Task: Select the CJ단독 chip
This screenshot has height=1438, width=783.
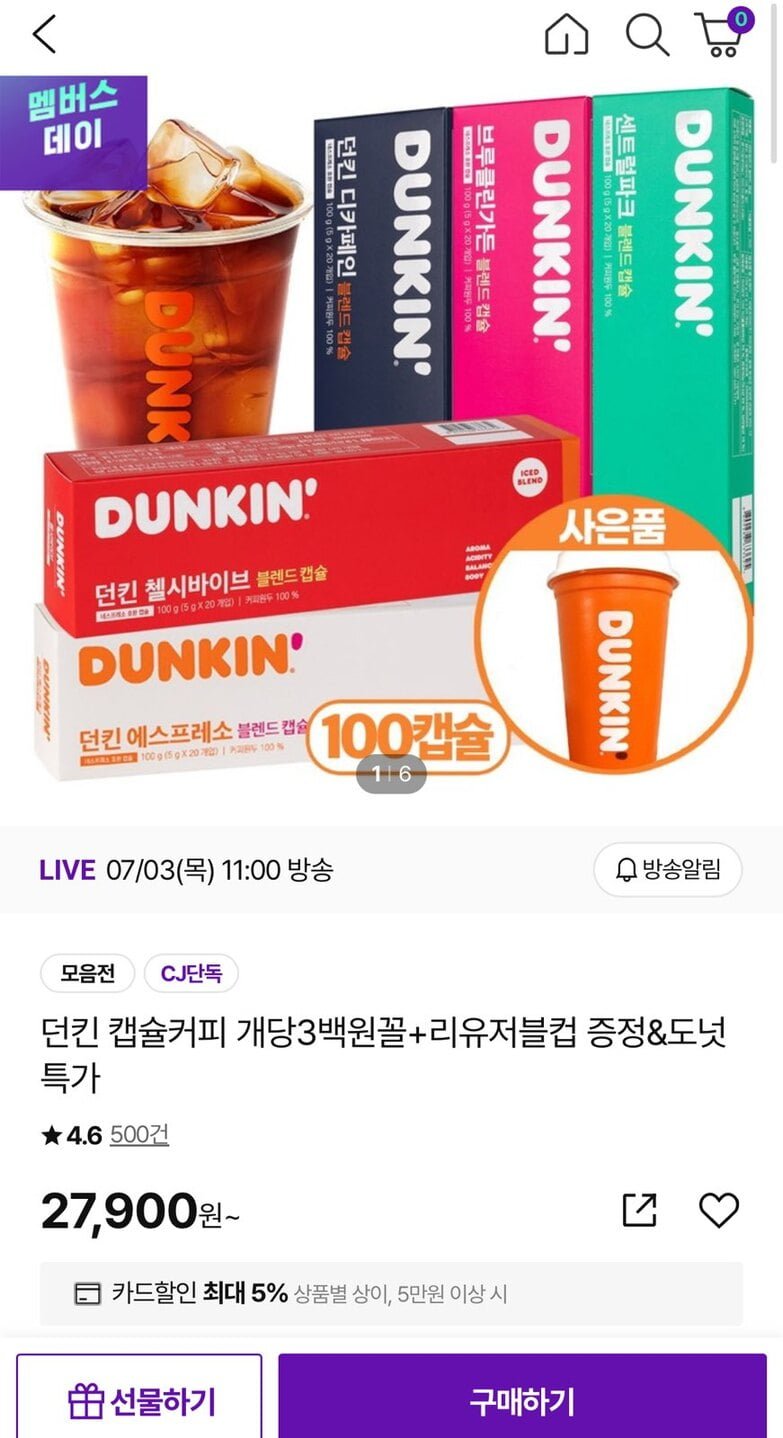Action: coord(191,973)
